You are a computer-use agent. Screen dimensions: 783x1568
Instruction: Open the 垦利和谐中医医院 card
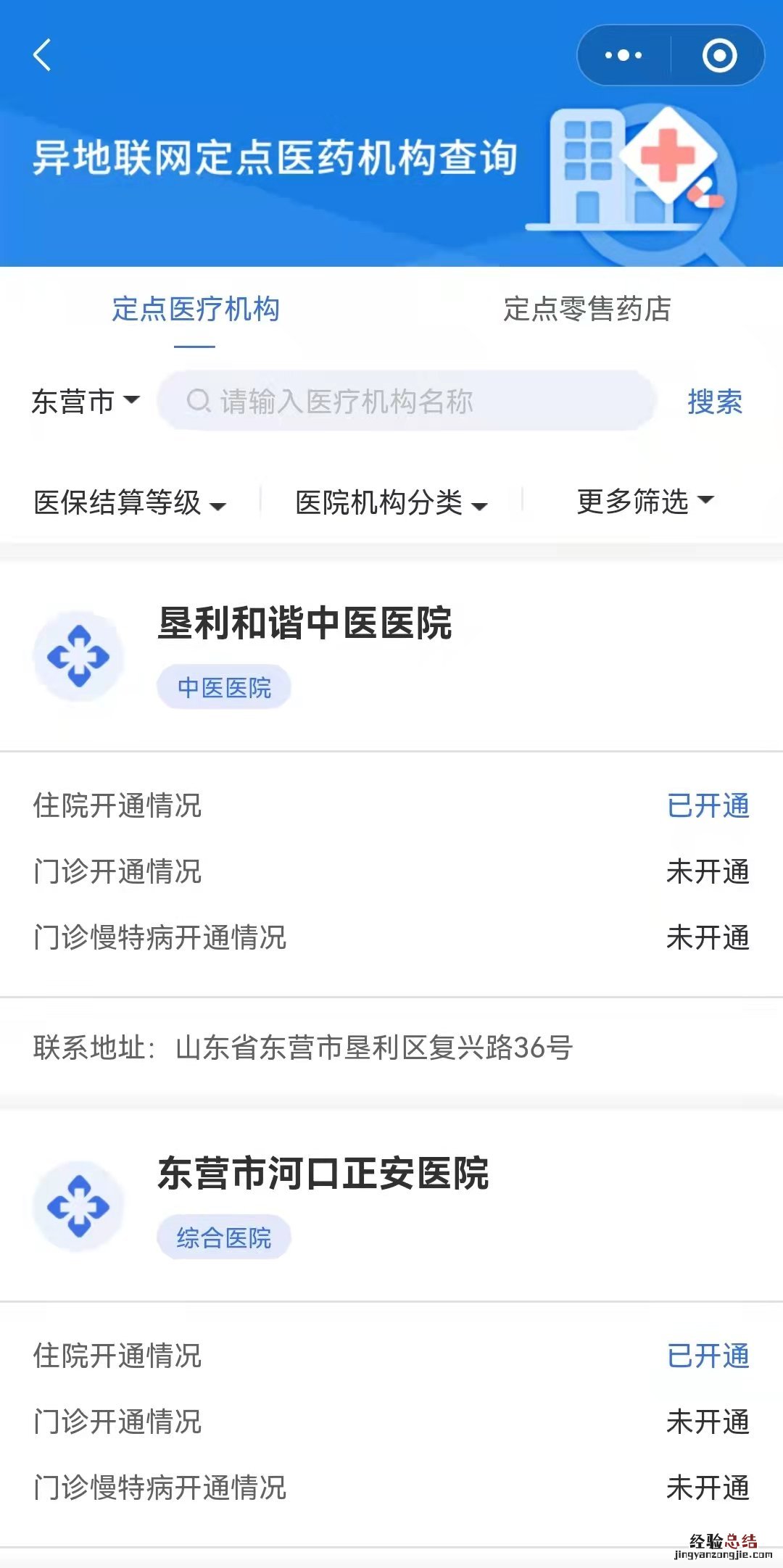(x=305, y=623)
